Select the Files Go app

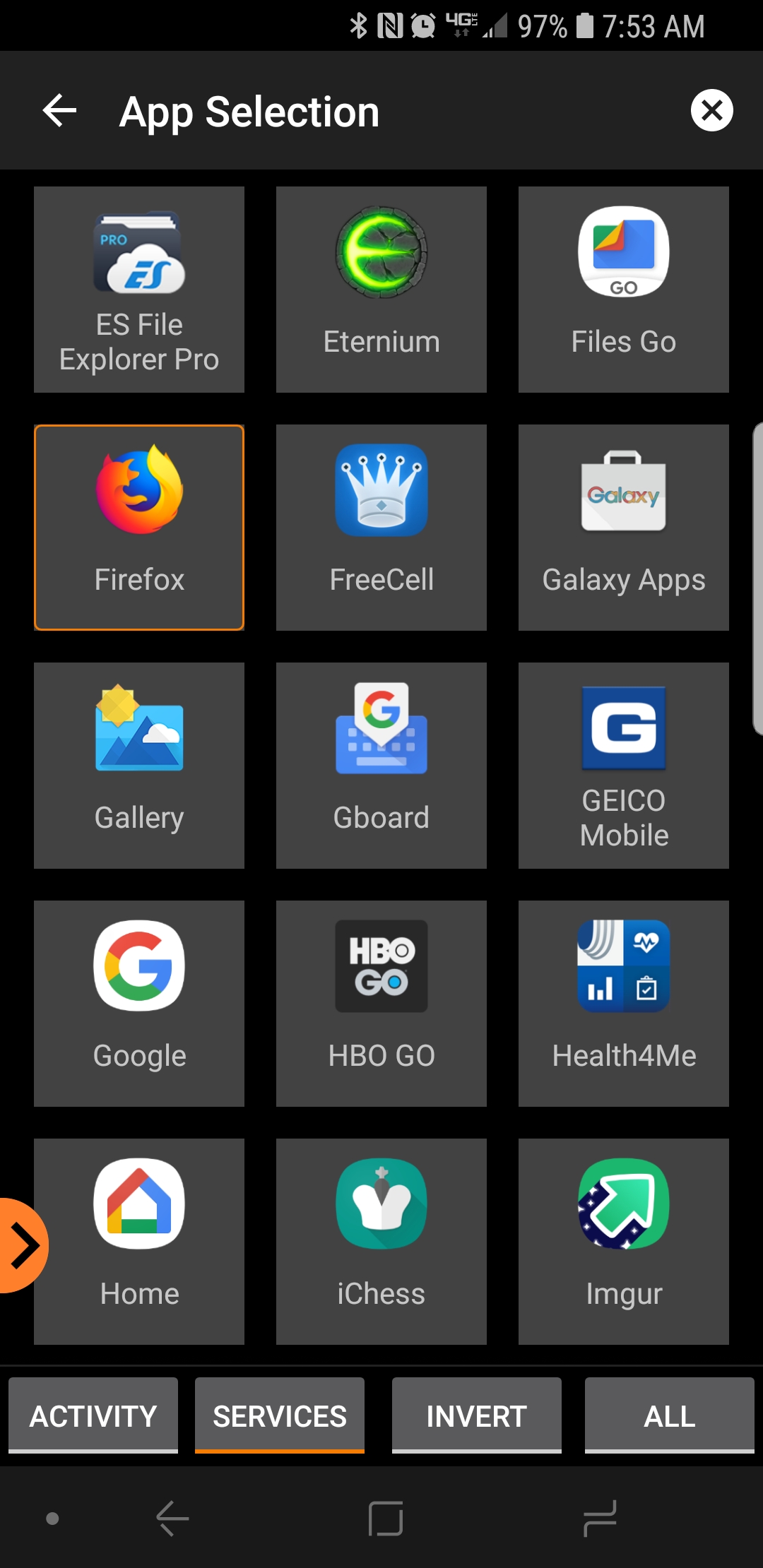[x=624, y=290]
